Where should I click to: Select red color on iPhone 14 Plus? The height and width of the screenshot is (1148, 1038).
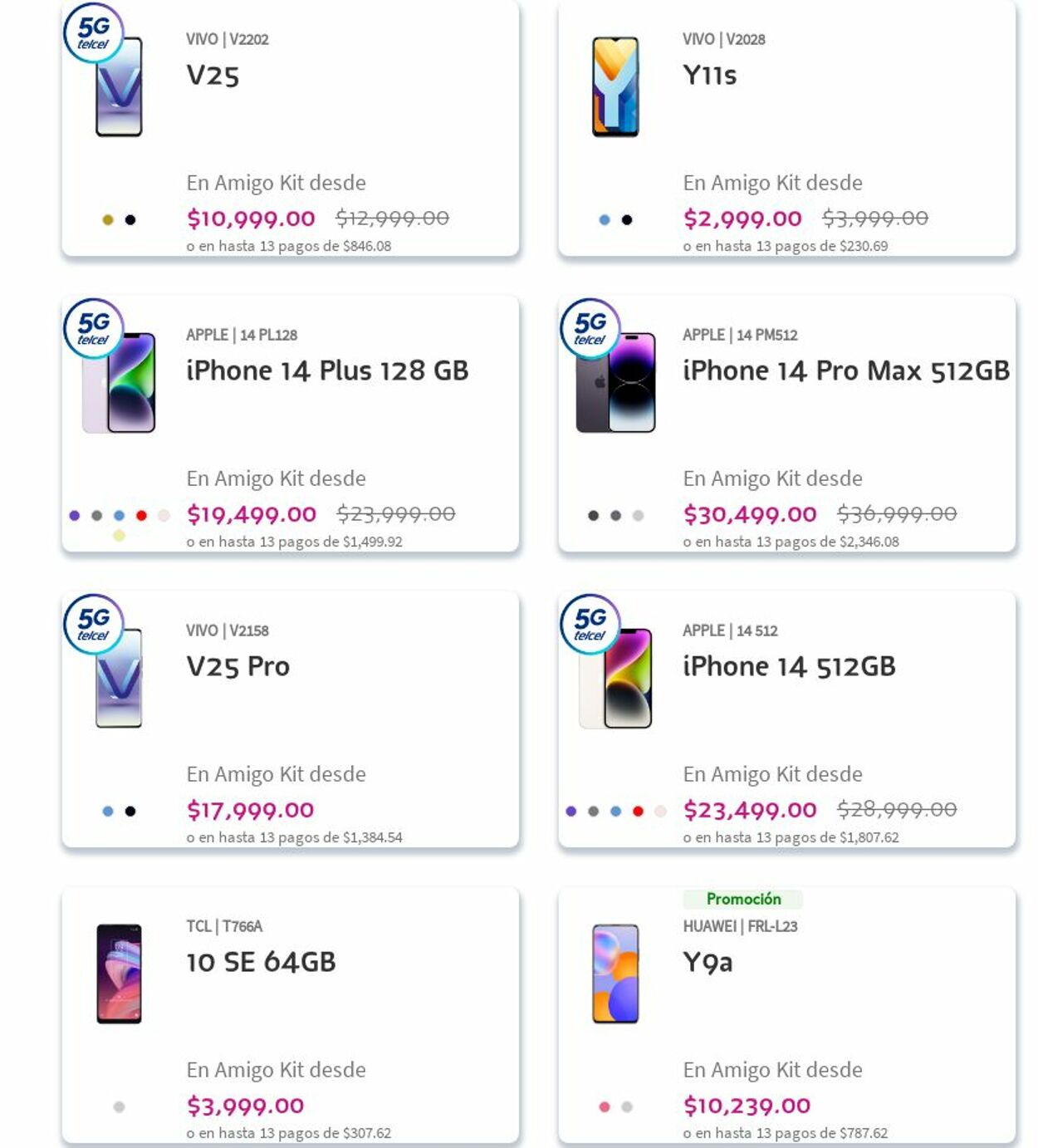click(x=141, y=516)
